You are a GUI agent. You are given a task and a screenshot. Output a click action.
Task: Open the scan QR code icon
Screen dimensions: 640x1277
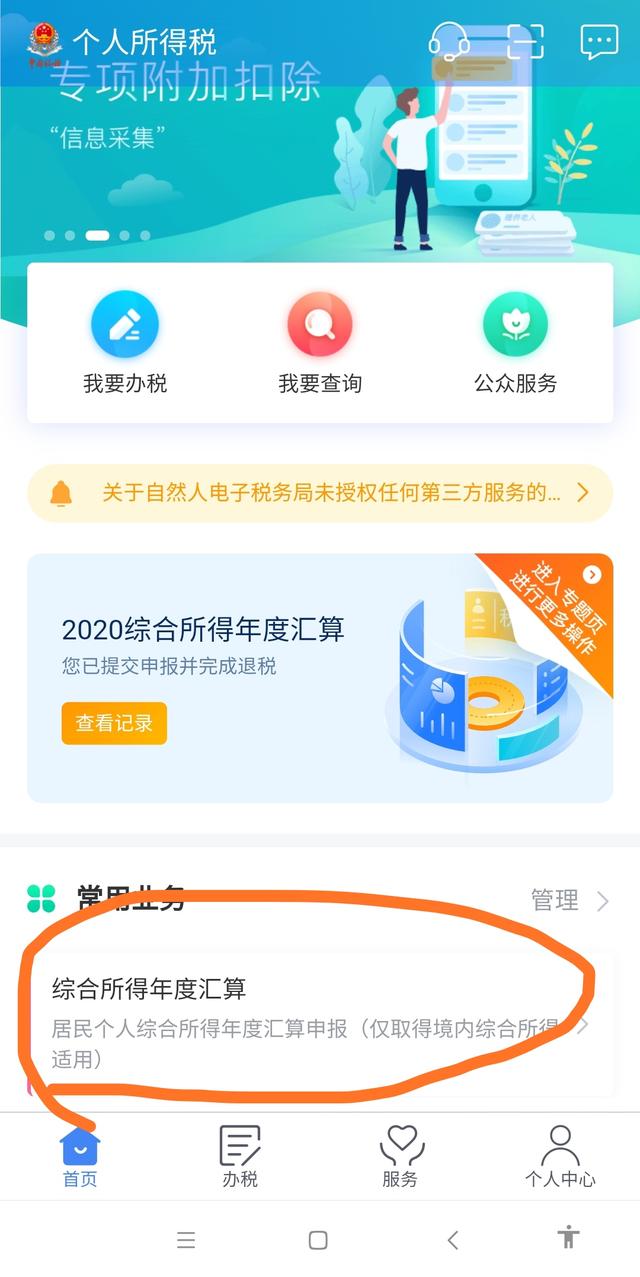pyautogui.click(x=524, y=42)
